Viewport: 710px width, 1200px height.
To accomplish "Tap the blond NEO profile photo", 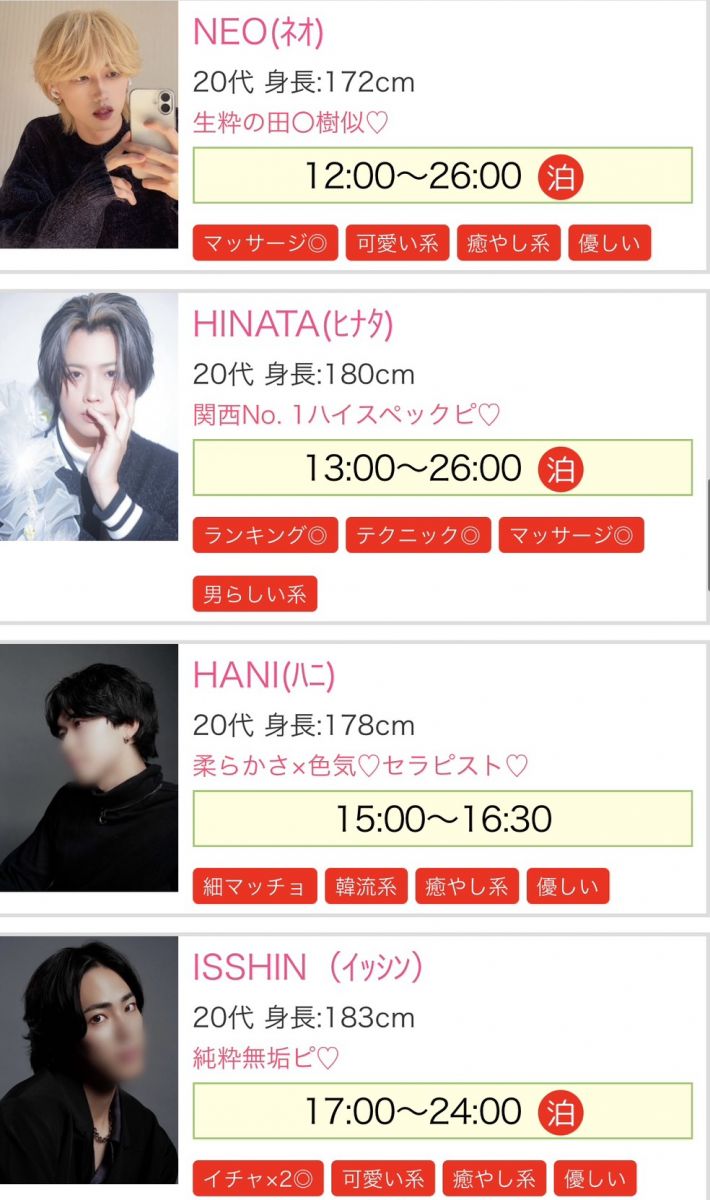I will [89, 125].
